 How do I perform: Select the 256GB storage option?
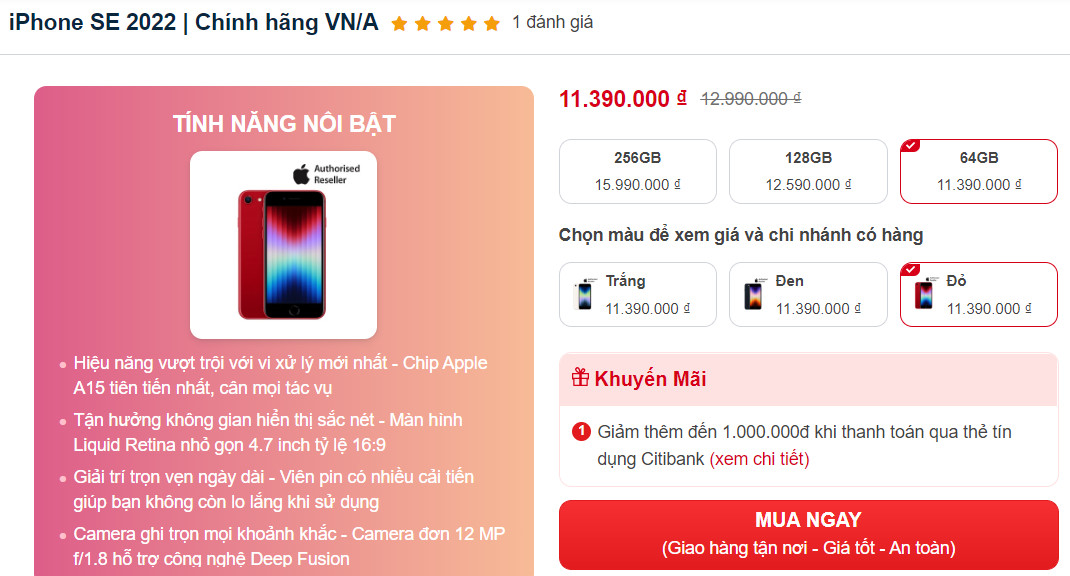click(x=637, y=171)
